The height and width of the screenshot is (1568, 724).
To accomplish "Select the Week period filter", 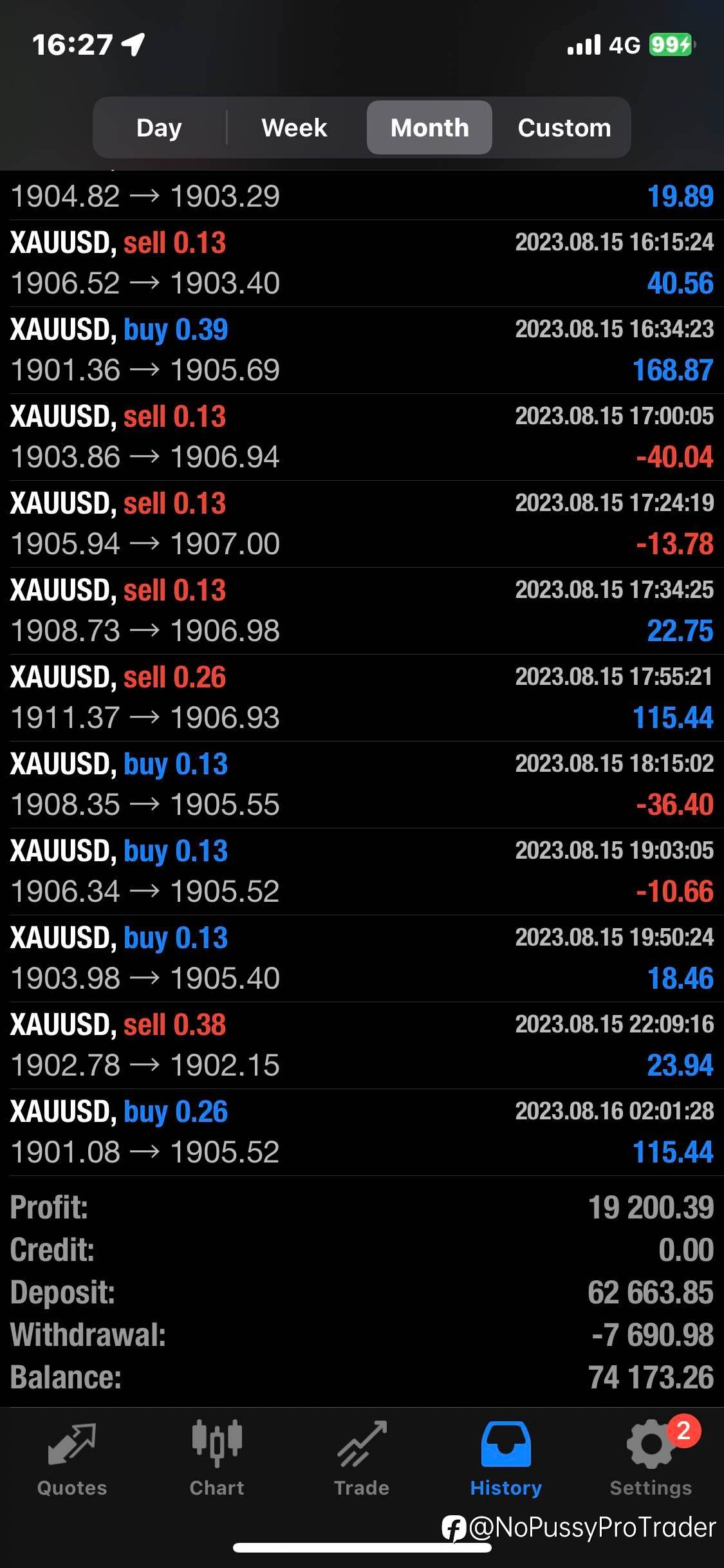I will 295,127.
